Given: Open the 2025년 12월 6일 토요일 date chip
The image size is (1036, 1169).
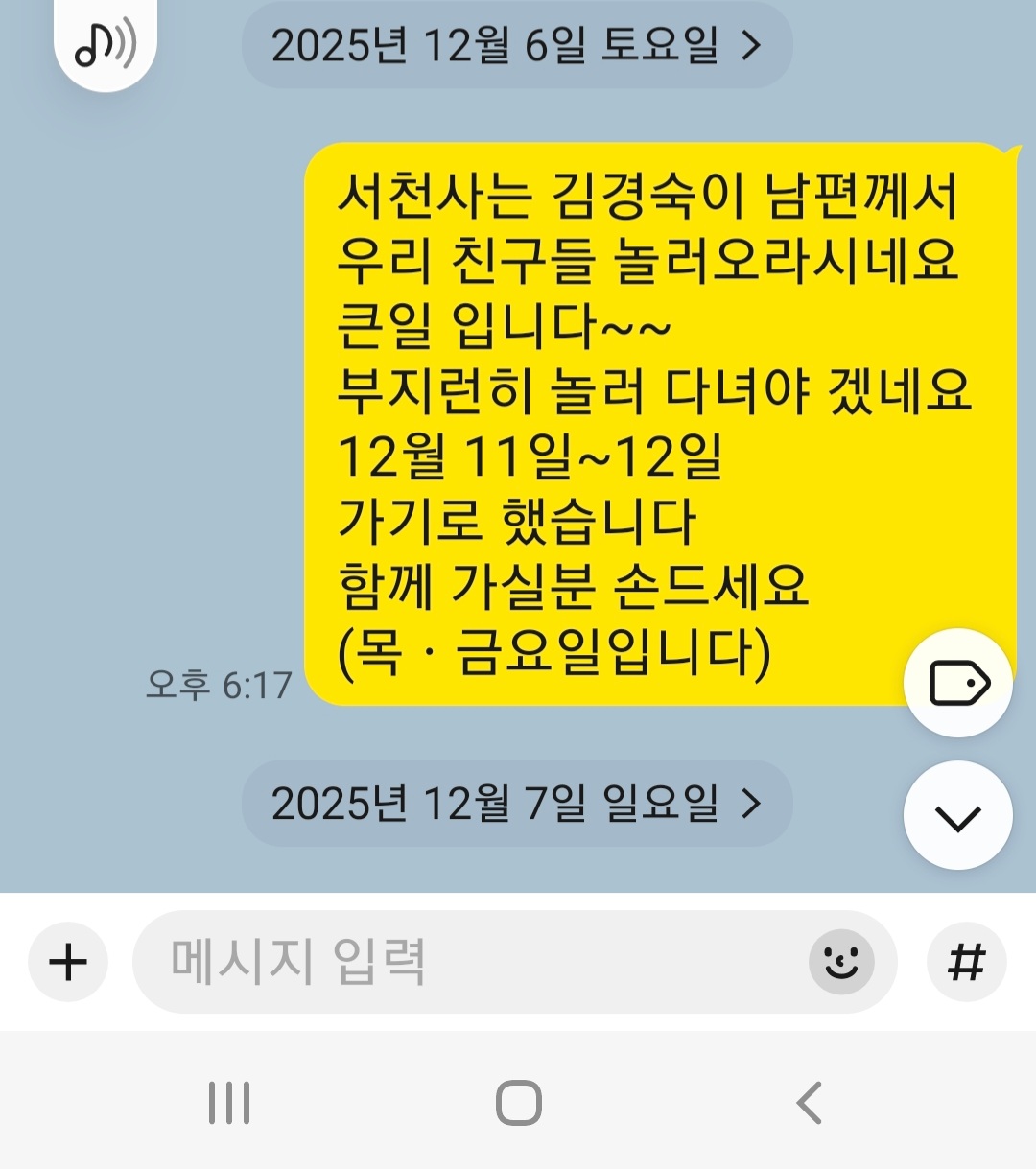Looking at the screenshot, I should click(516, 45).
